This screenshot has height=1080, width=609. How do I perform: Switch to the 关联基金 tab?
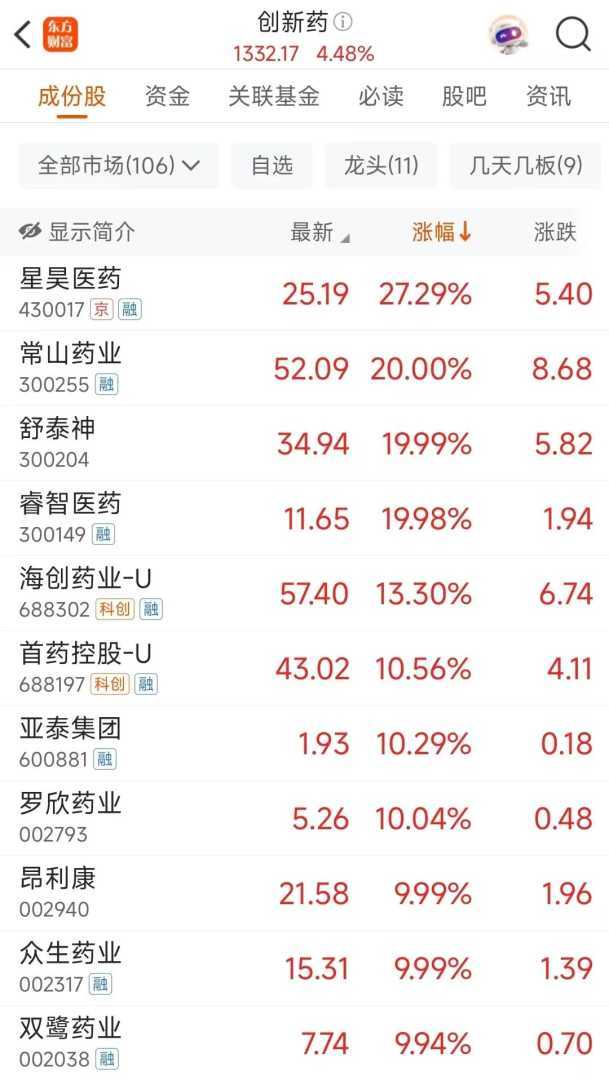pos(273,96)
